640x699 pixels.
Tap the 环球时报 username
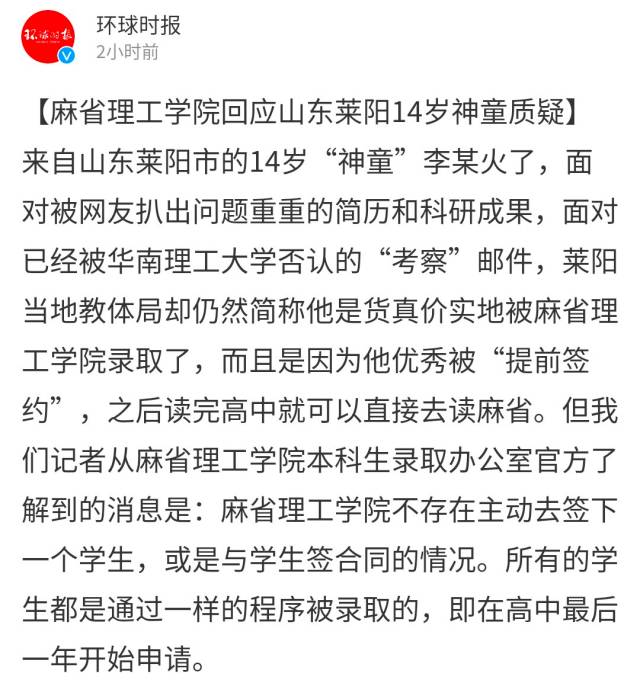click(138, 25)
